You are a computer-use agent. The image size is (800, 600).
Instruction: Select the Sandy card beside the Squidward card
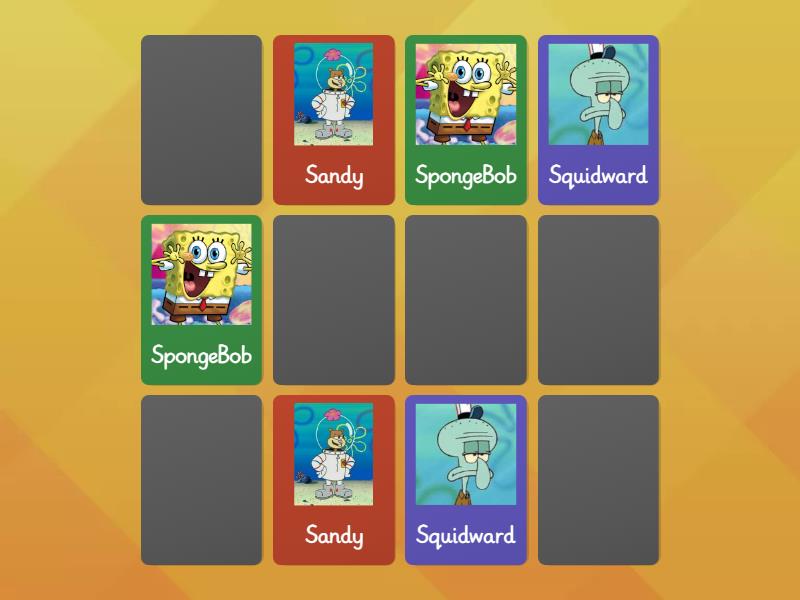click(x=334, y=480)
